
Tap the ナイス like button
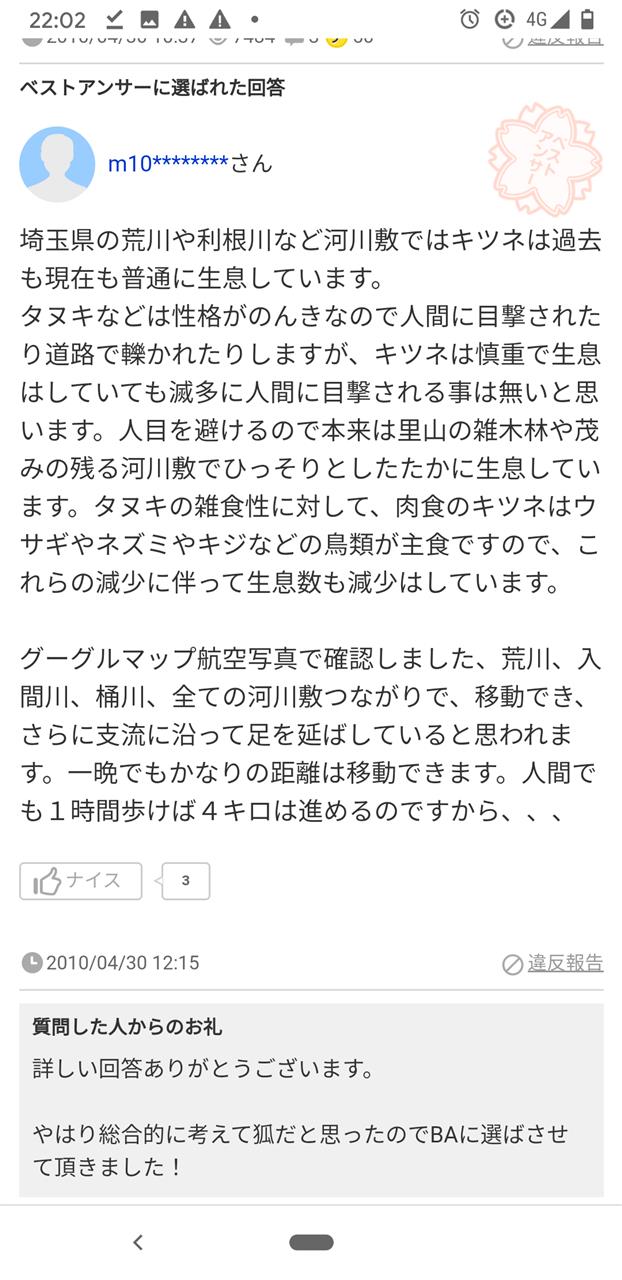[80, 881]
